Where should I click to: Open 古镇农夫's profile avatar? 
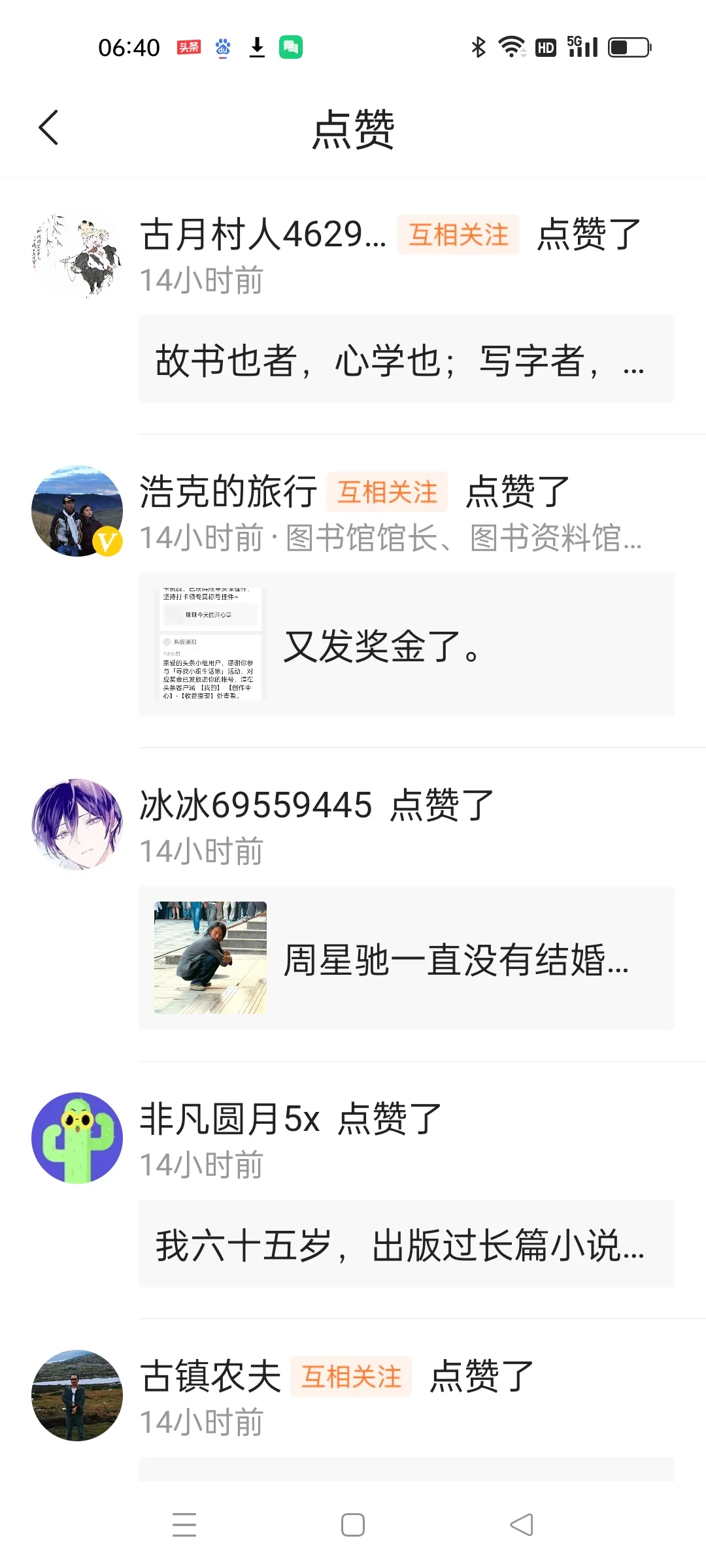(x=77, y=1396)
